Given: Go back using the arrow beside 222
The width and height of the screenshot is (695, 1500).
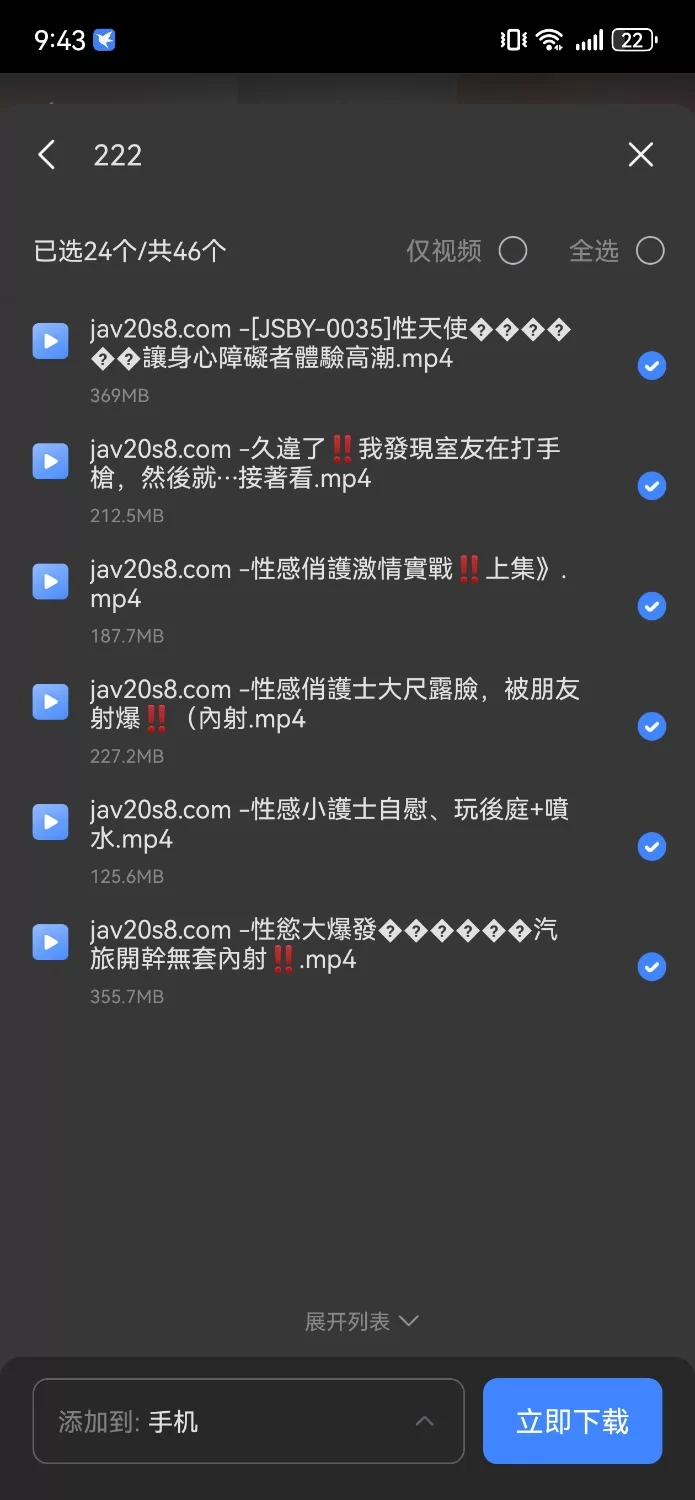Looking at the screenshot, I should [46, 155].
